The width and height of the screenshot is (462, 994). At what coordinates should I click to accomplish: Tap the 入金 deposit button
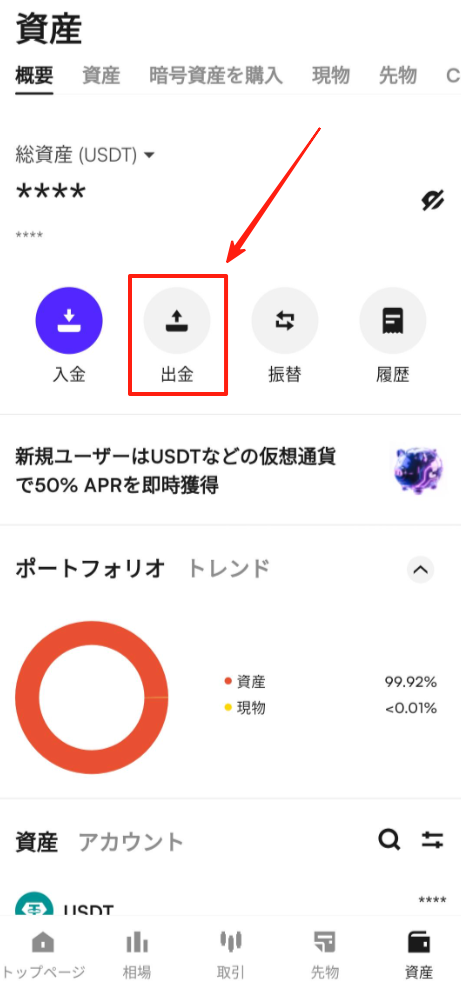[68, 336]
